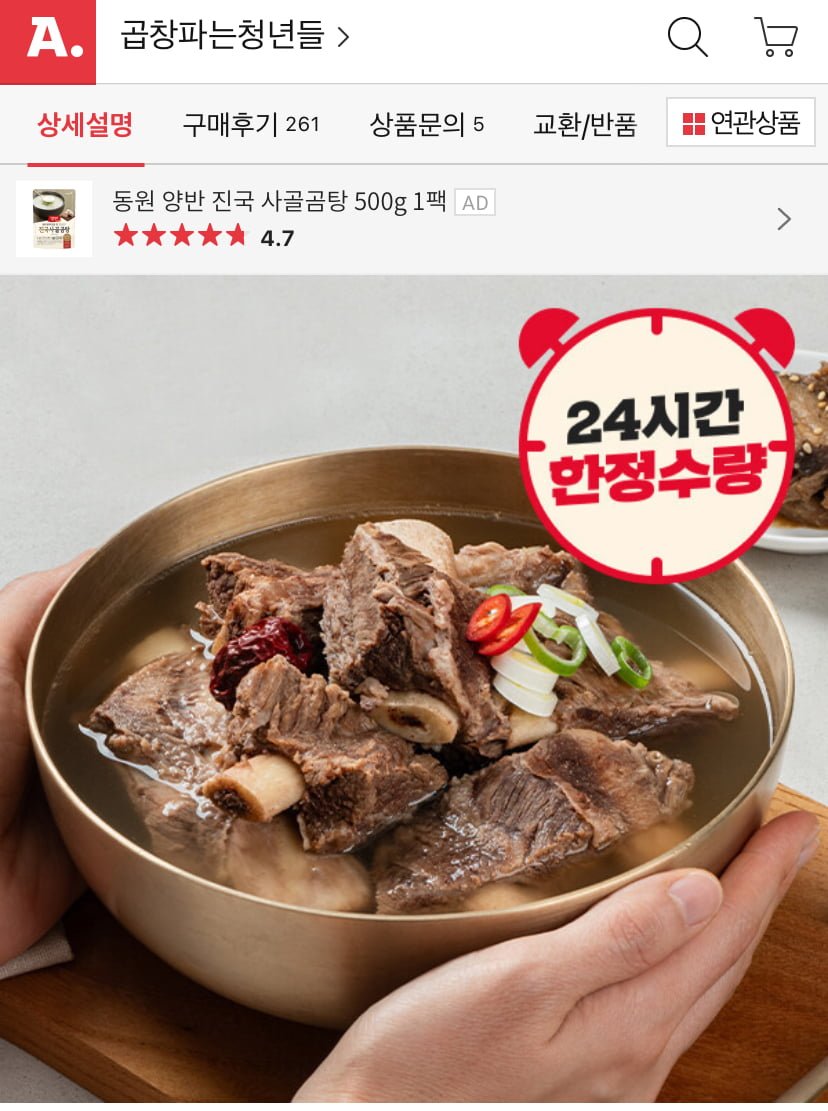Open the search icon
This screenshot has width=828, height=1111.
tap(687, 38)
